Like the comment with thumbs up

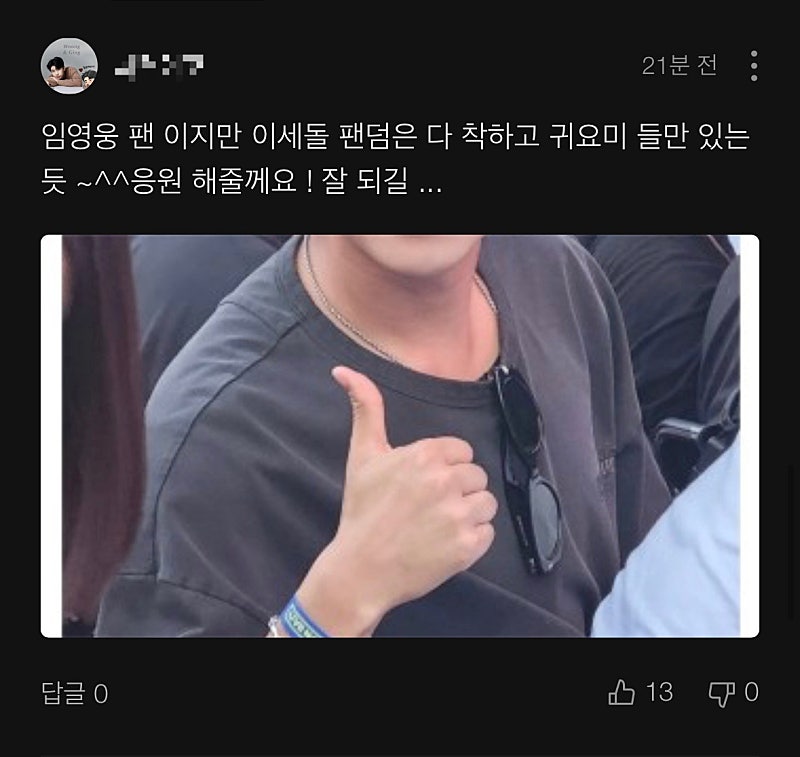coord(622,692)
